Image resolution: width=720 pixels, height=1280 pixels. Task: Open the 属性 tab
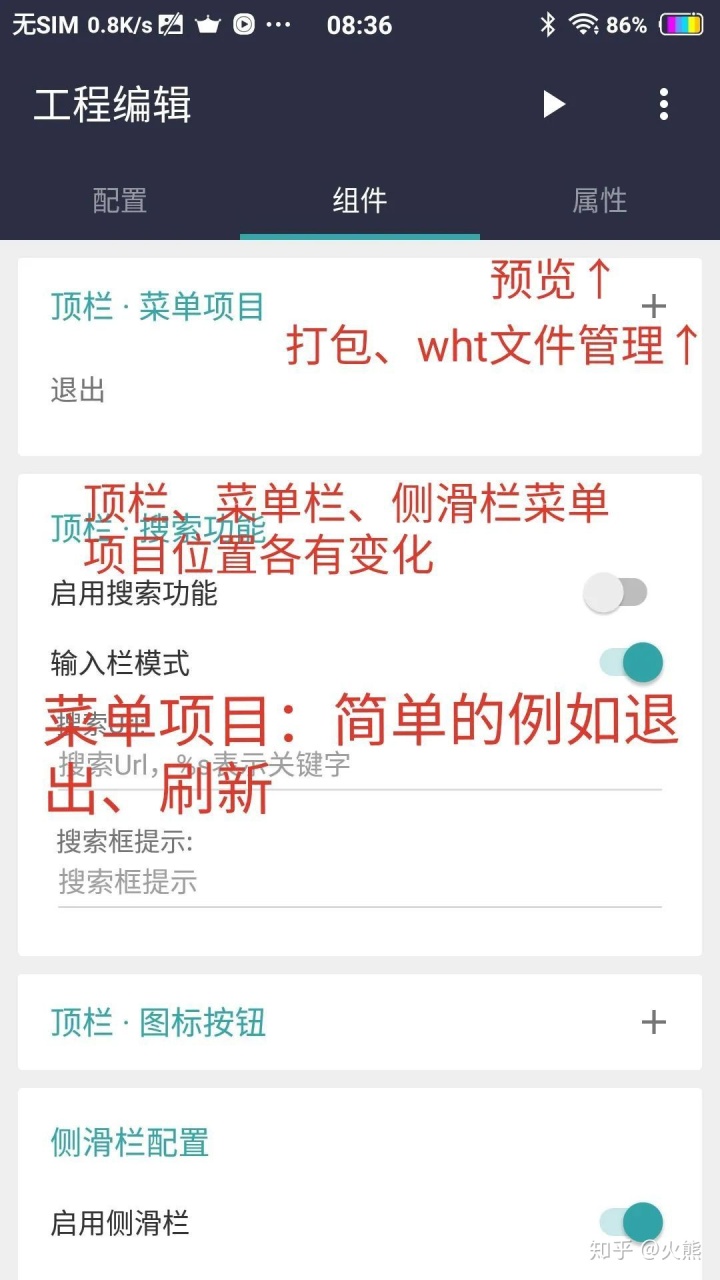tap(599, 200)
